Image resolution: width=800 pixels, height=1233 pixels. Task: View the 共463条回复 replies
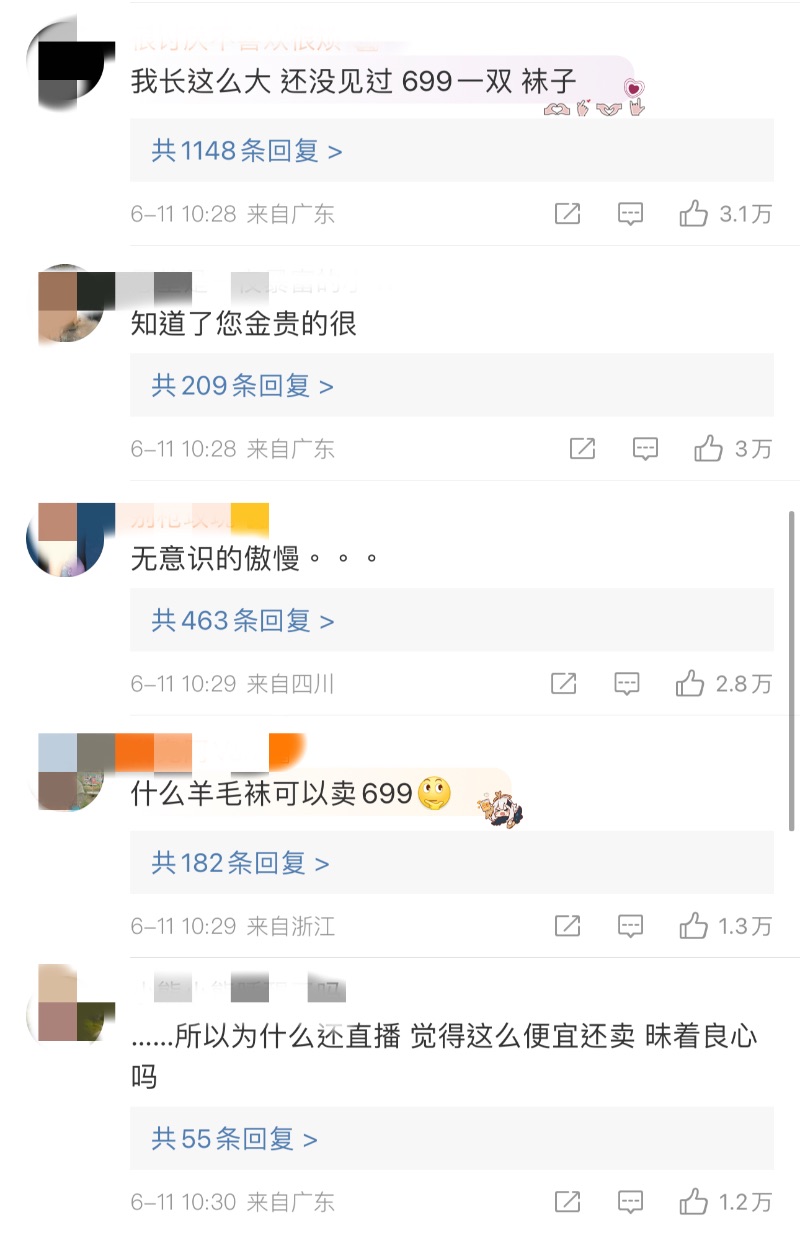click(243, 621)
